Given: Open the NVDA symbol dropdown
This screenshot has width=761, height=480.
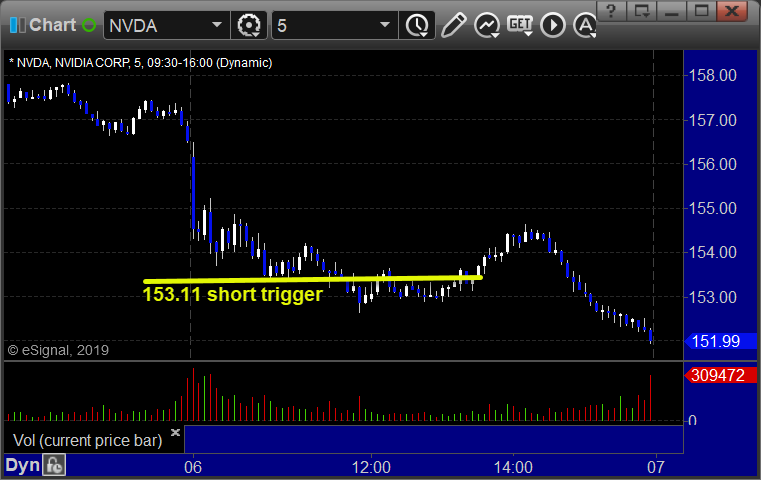Looking at the screenshot, I should (x=217, y=25).
